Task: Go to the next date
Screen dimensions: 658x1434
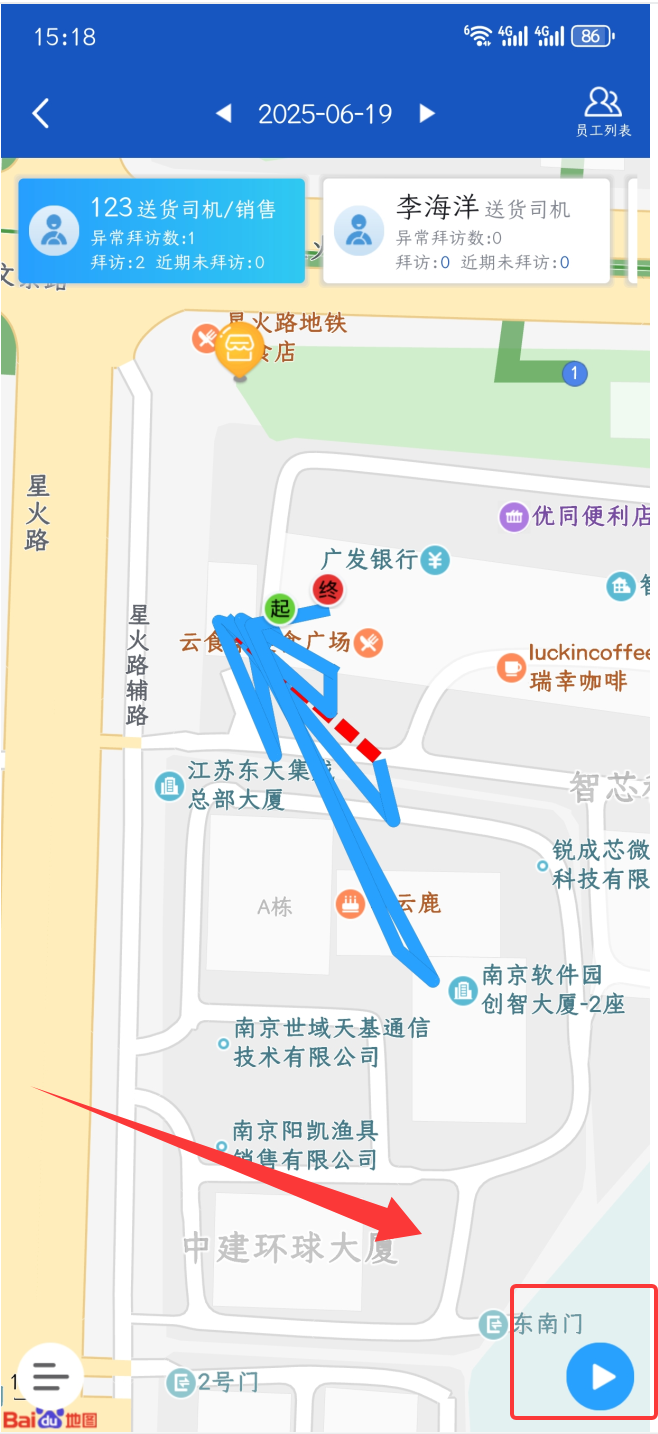Action: 427,113
